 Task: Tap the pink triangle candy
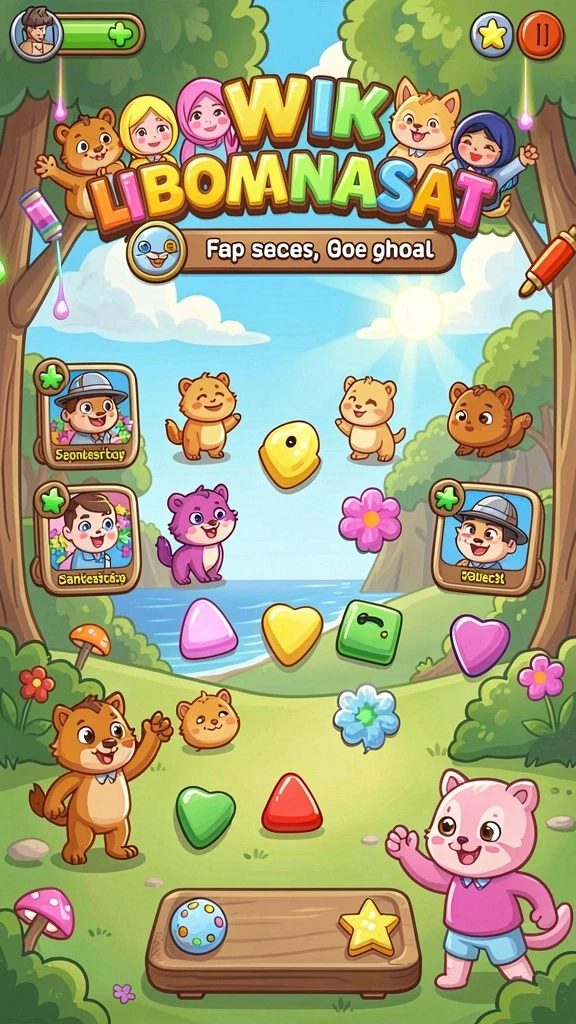[208, 630]
